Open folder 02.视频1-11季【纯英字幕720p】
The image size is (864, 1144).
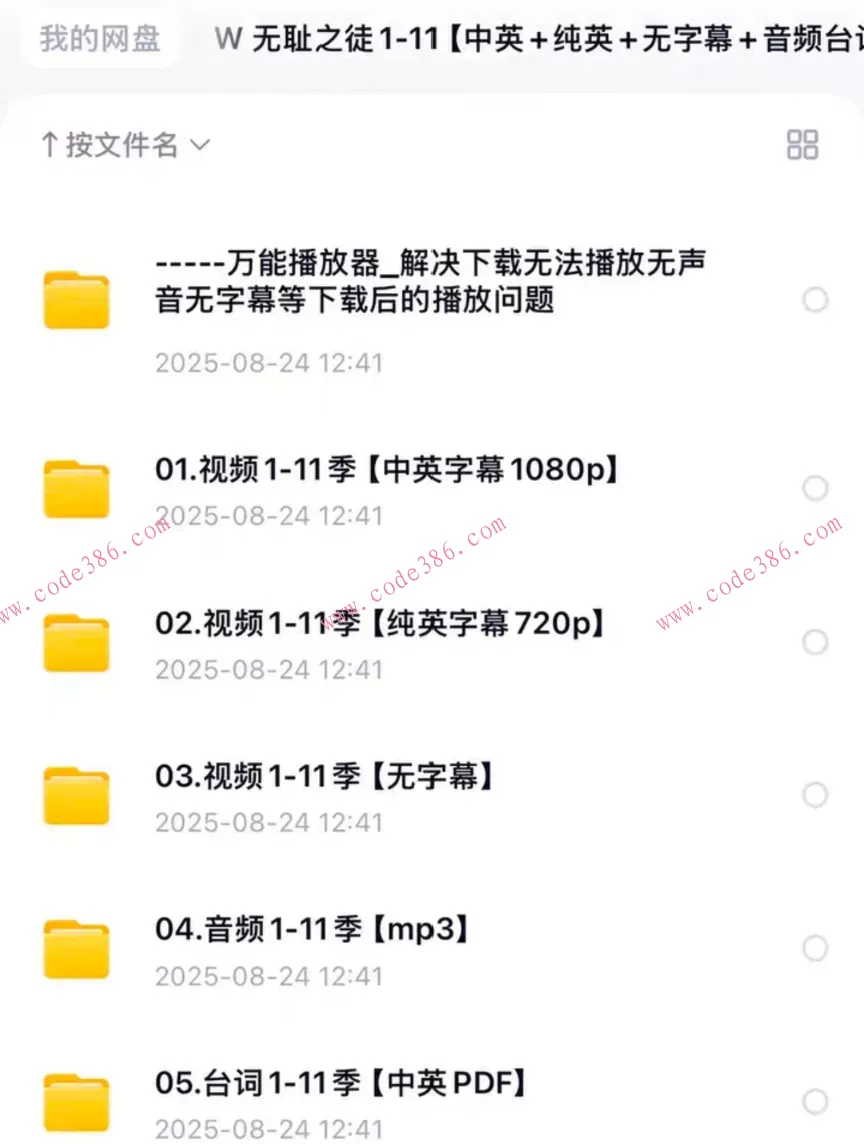pos(380,622)
